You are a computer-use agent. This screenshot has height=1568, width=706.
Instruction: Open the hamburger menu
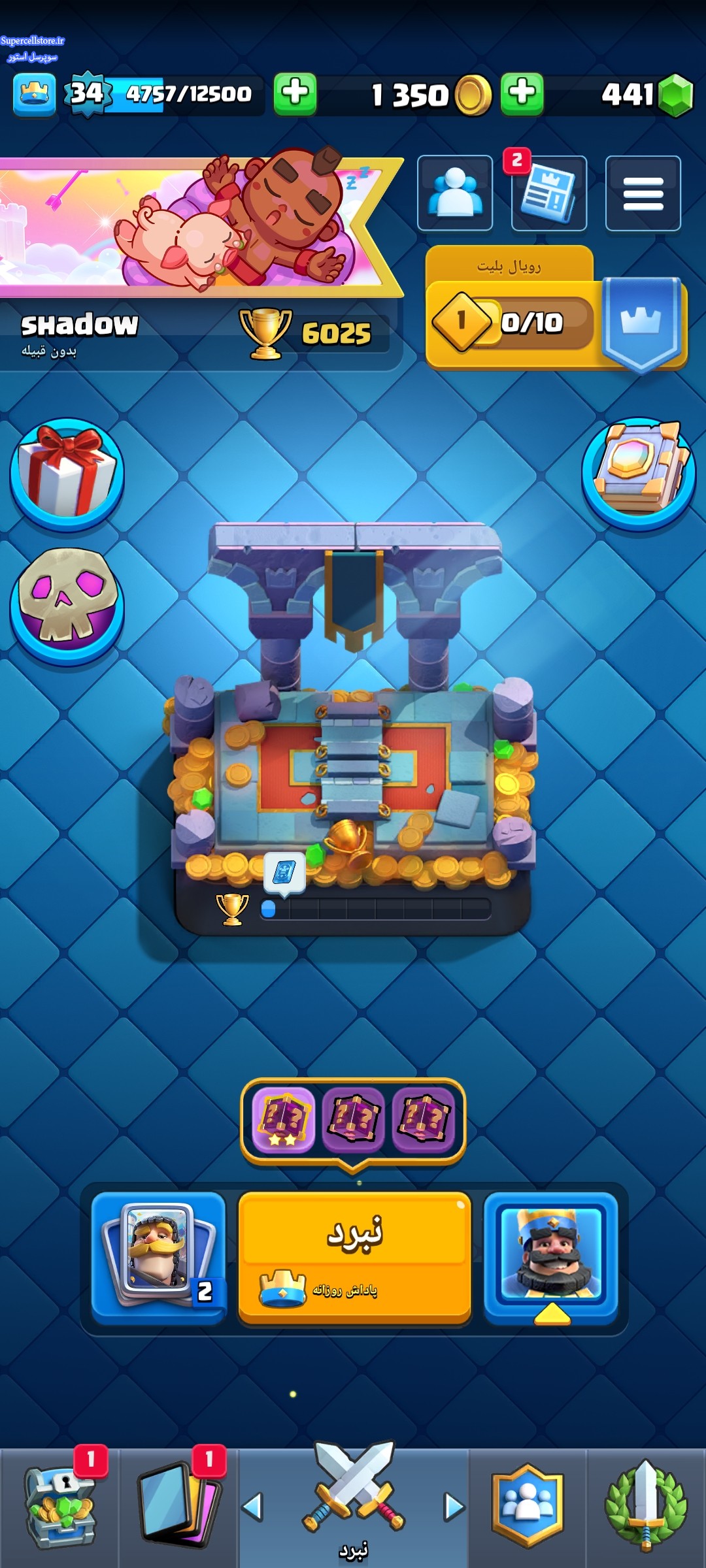pyautogui.click(x=643, y=193)
